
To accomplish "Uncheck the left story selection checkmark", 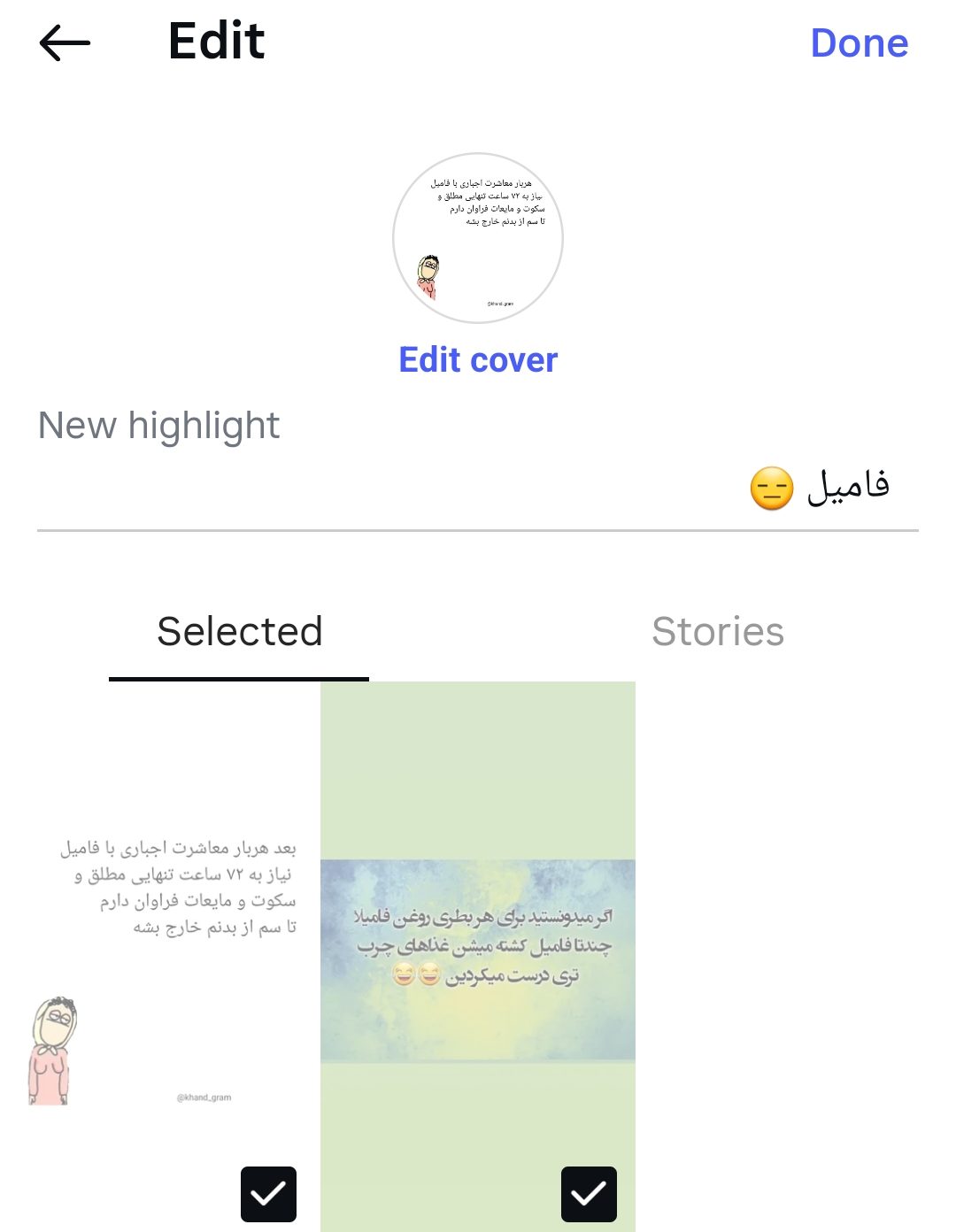I will [x=269, y=1194].
